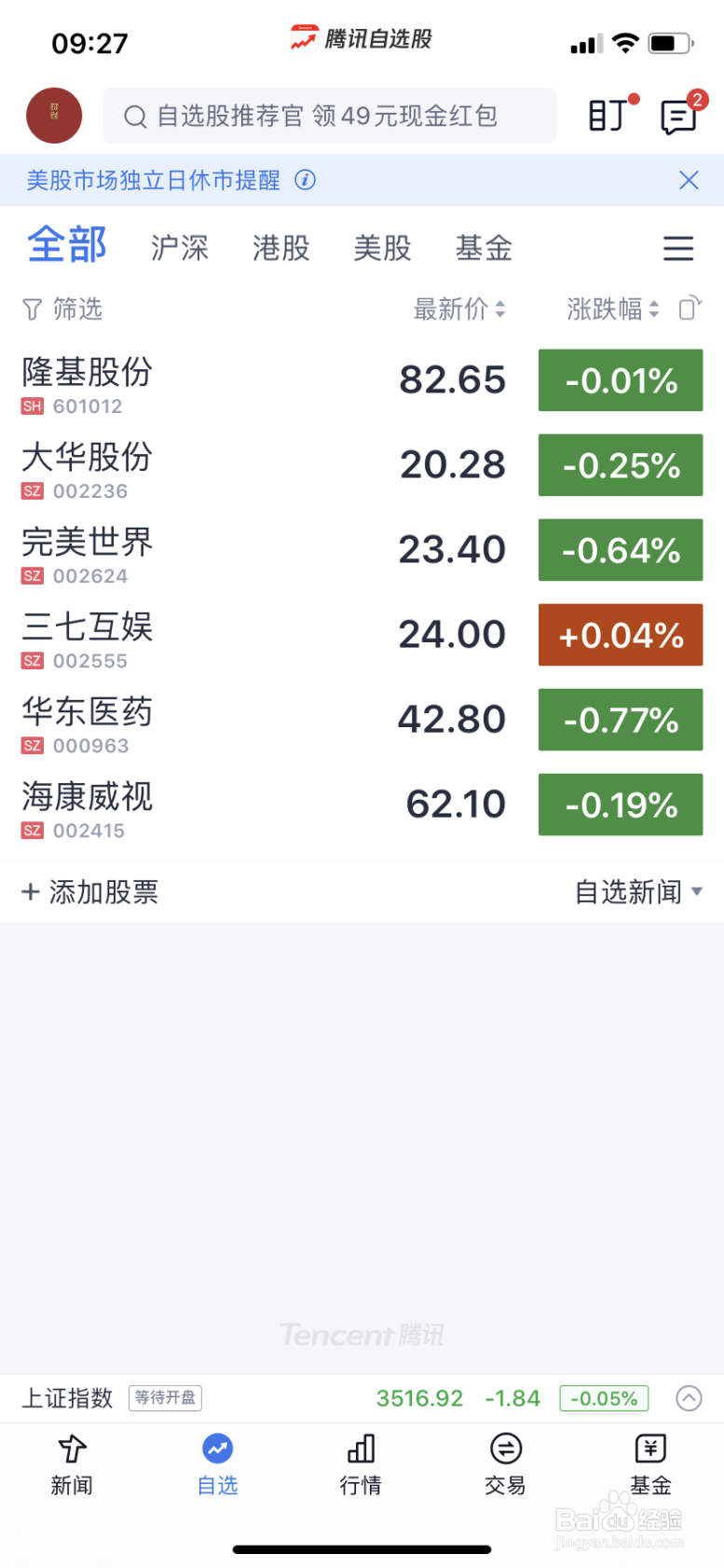Switch to the 基金 top tab
Viewport: 724px width, 1568px height.
(484, 248)
